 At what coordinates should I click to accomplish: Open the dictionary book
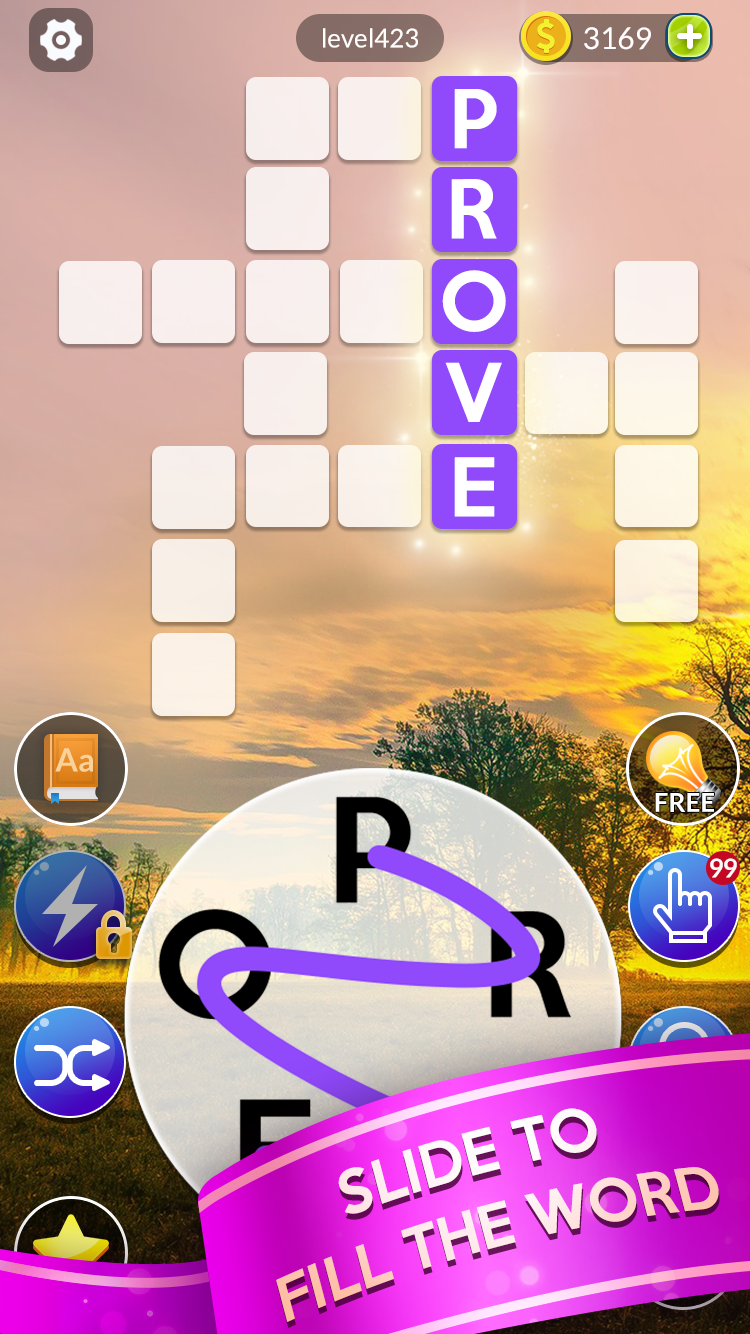pos(71,768)
